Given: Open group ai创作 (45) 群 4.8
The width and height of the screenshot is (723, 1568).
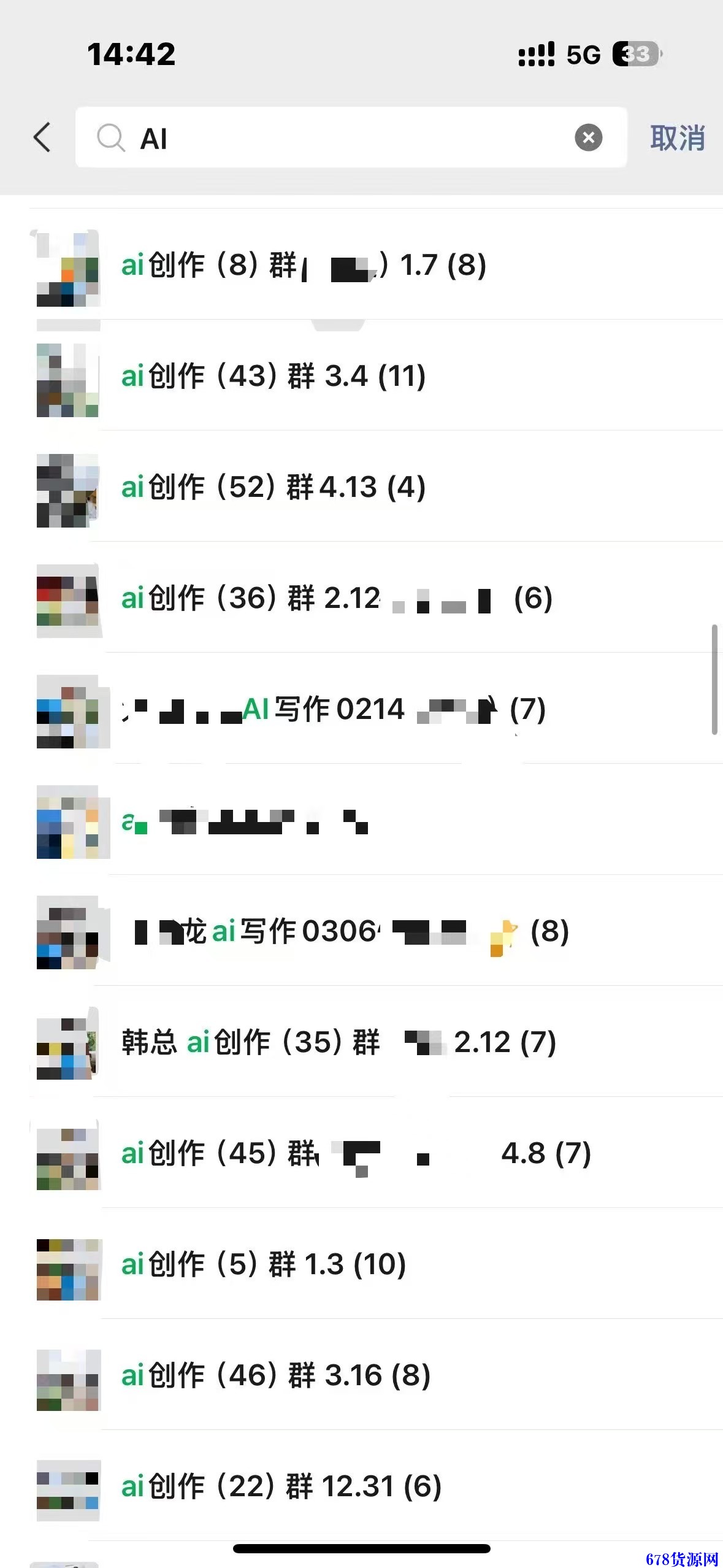Looking at the screenshot, I should point(362,1153).
